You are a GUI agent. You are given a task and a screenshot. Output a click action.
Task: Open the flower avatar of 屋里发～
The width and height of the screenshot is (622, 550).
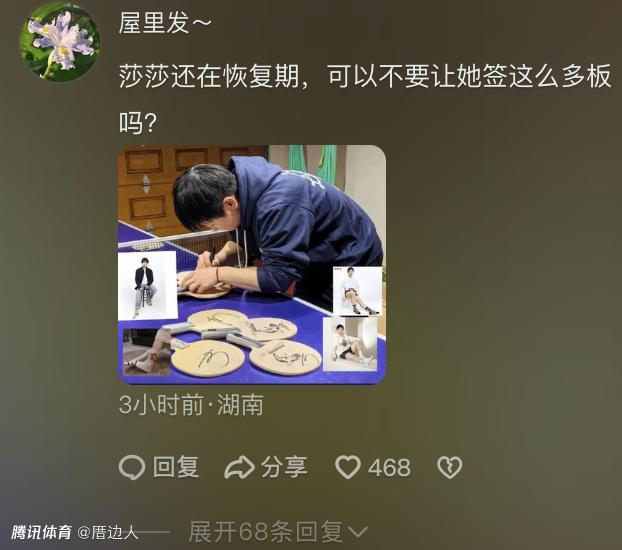59,42
